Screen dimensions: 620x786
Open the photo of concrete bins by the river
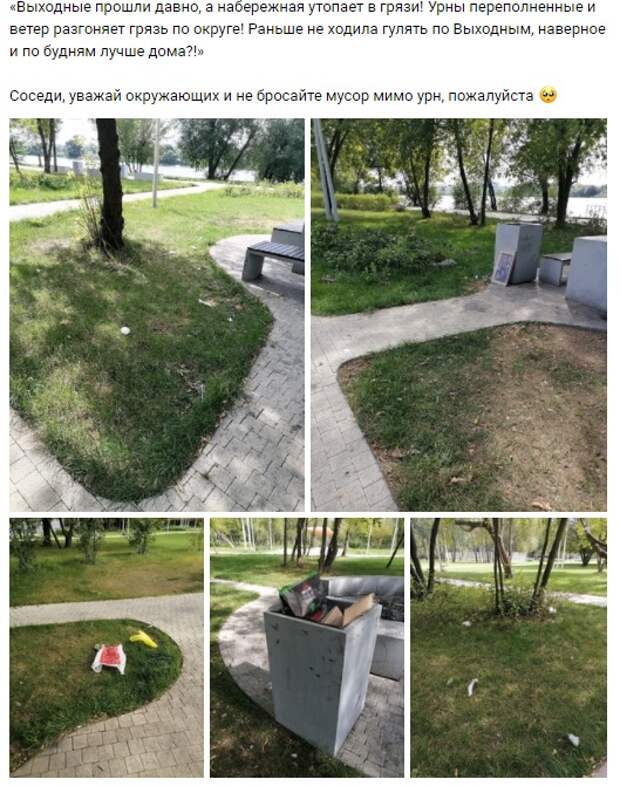pyautogui.click(x=458, y=315)
